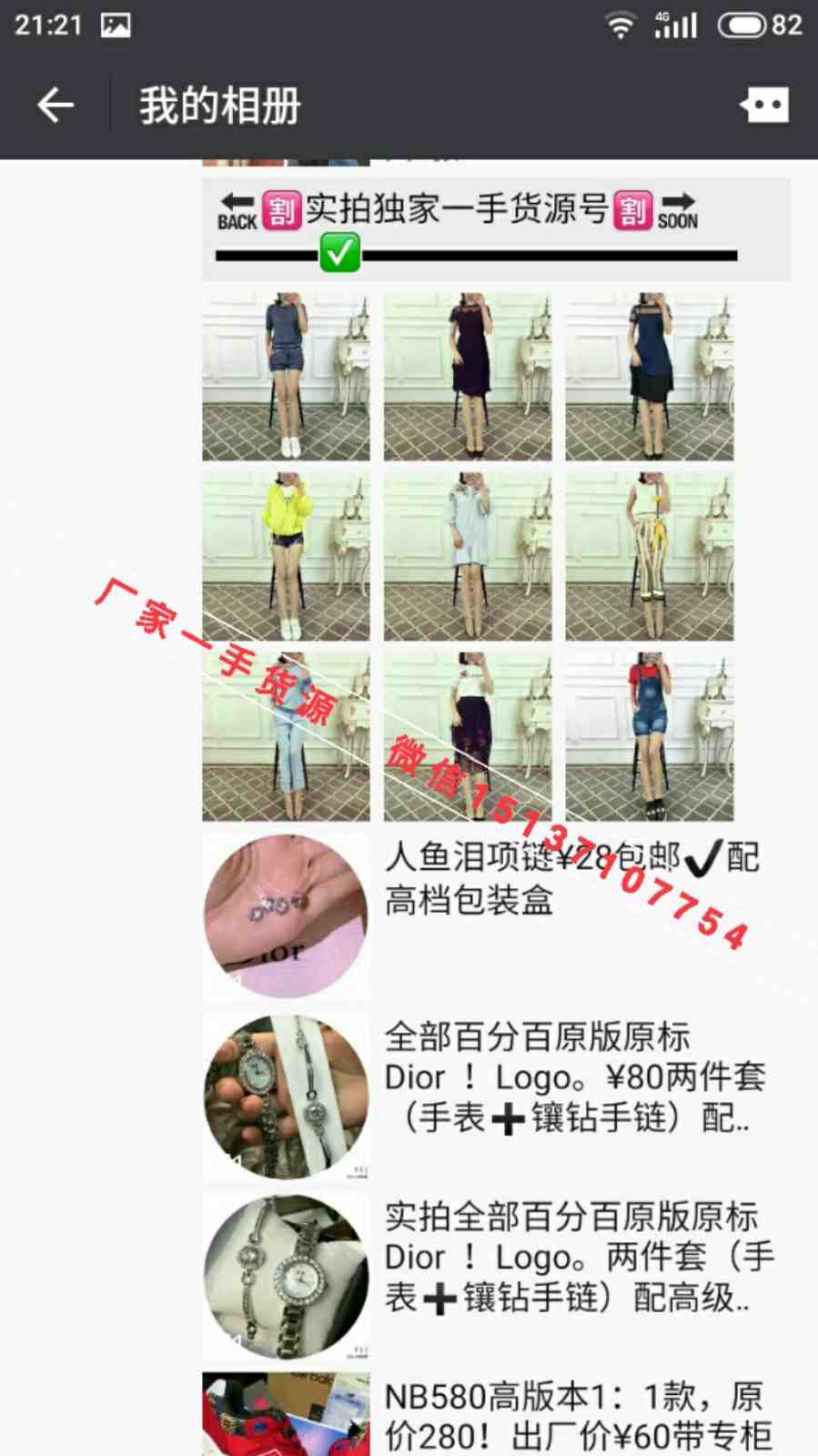Open photo of striped pants outfit
This screenshot has height=1456, width=818.
(649, 557)
